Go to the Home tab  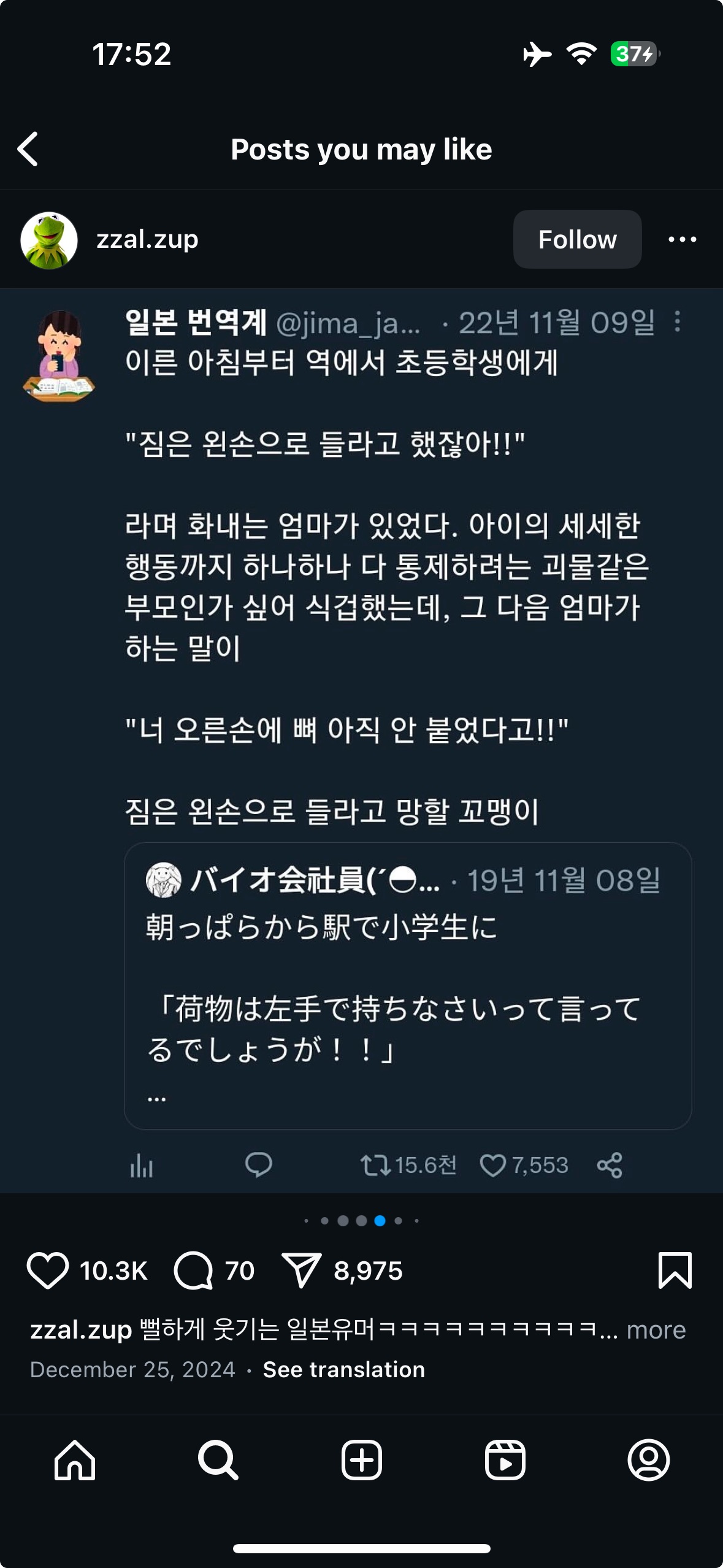pyautogui.click(x=75, y=1460)
